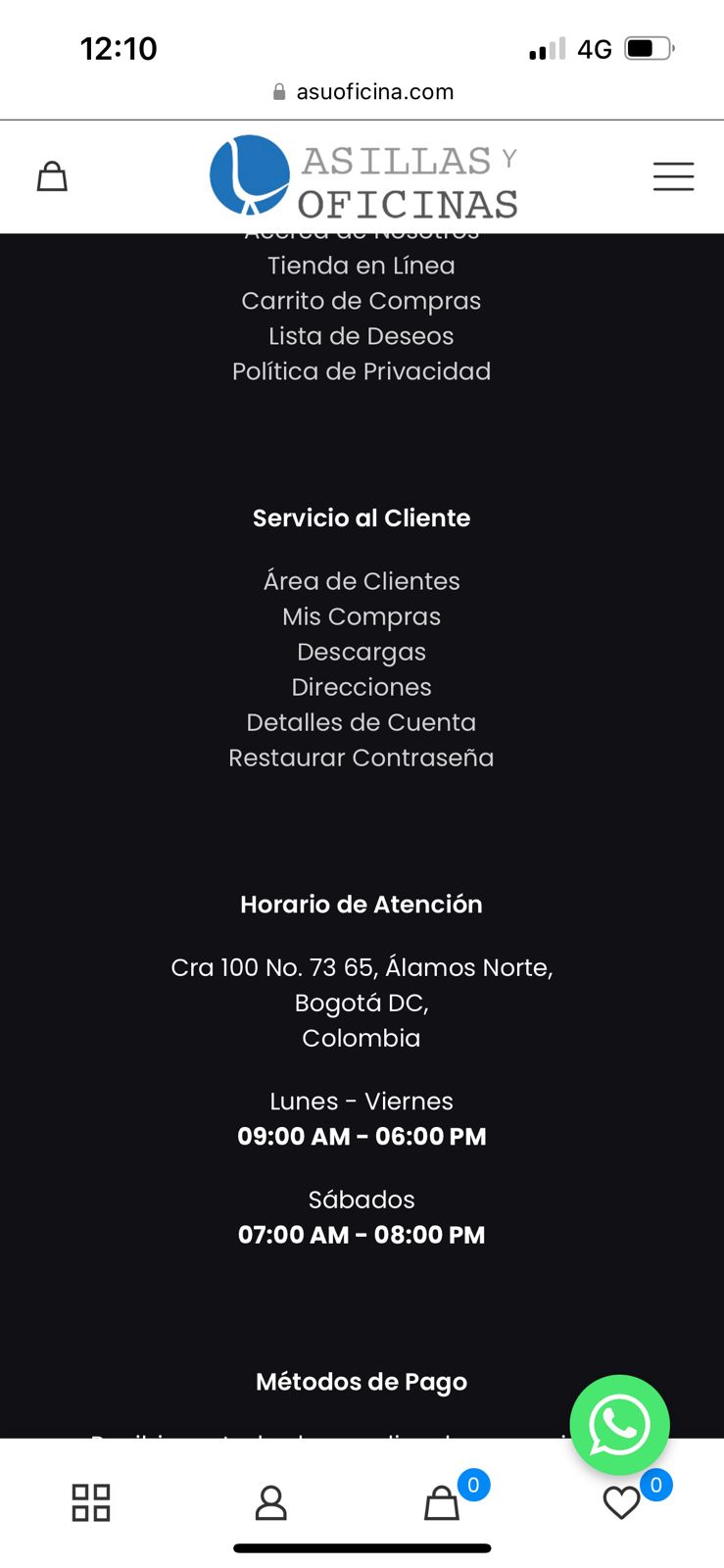Viewport: 724px width, 1568px height.
Task: Open Área de Clientes
Action: tap(362, 581)
